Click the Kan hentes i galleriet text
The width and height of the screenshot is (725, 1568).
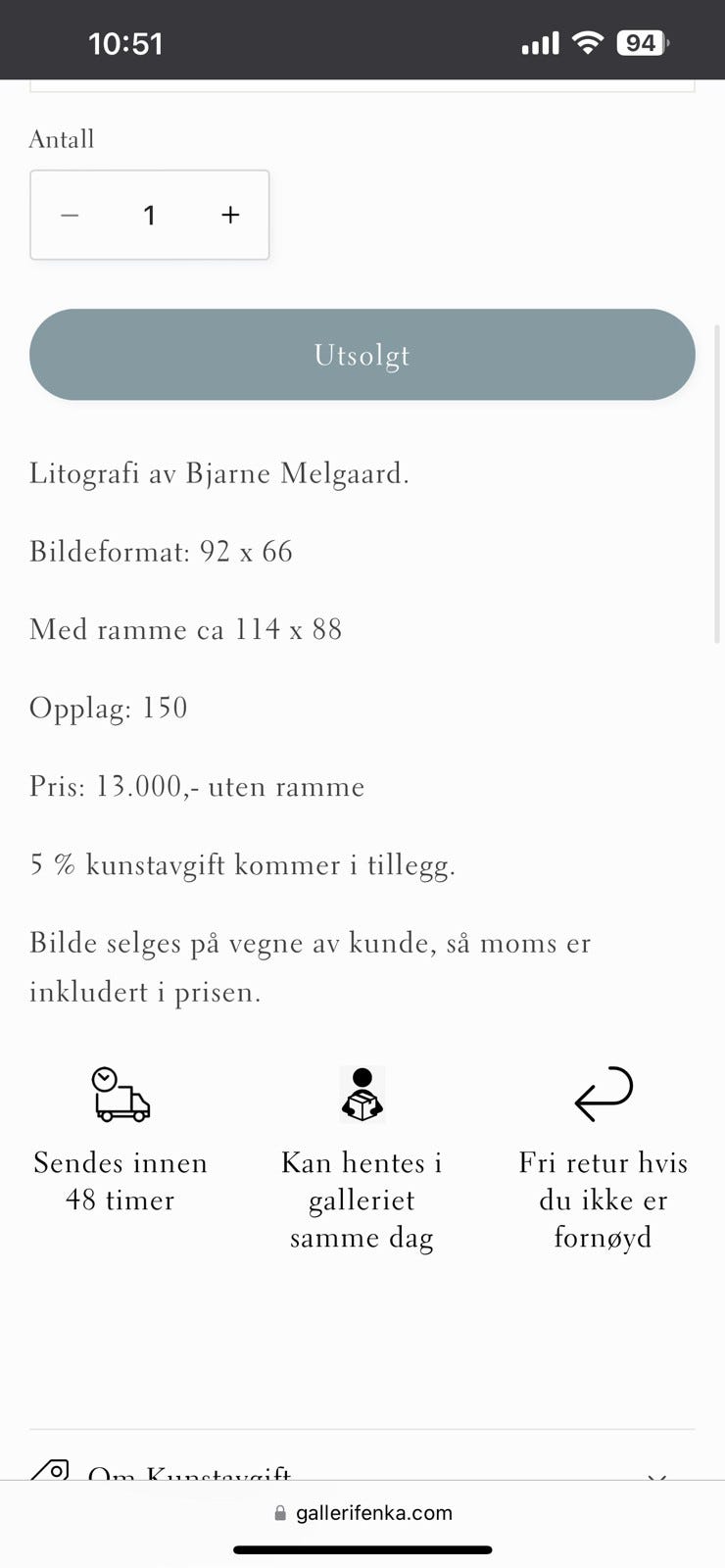coord(362,1200)
